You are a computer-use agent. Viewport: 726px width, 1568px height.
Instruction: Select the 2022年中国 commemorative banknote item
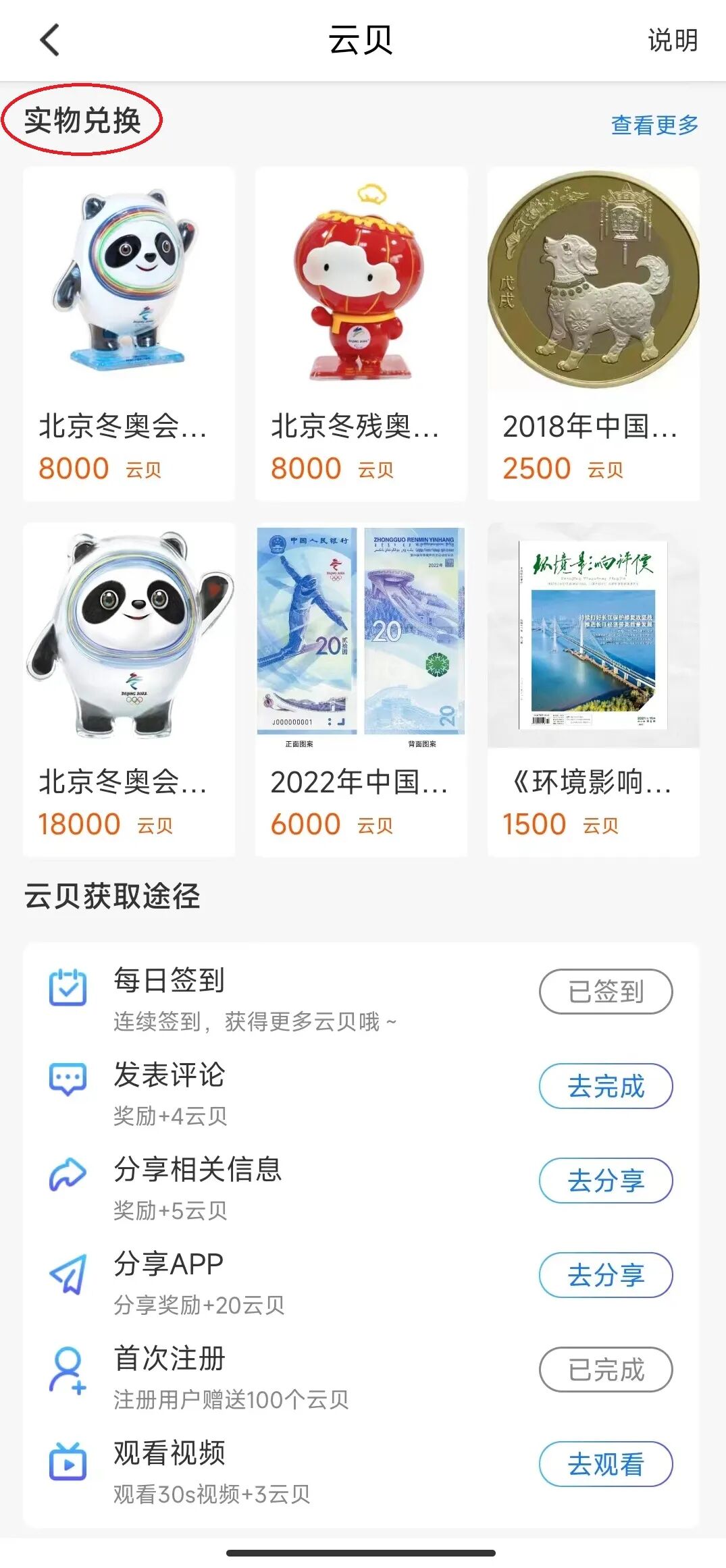point(361,688)
